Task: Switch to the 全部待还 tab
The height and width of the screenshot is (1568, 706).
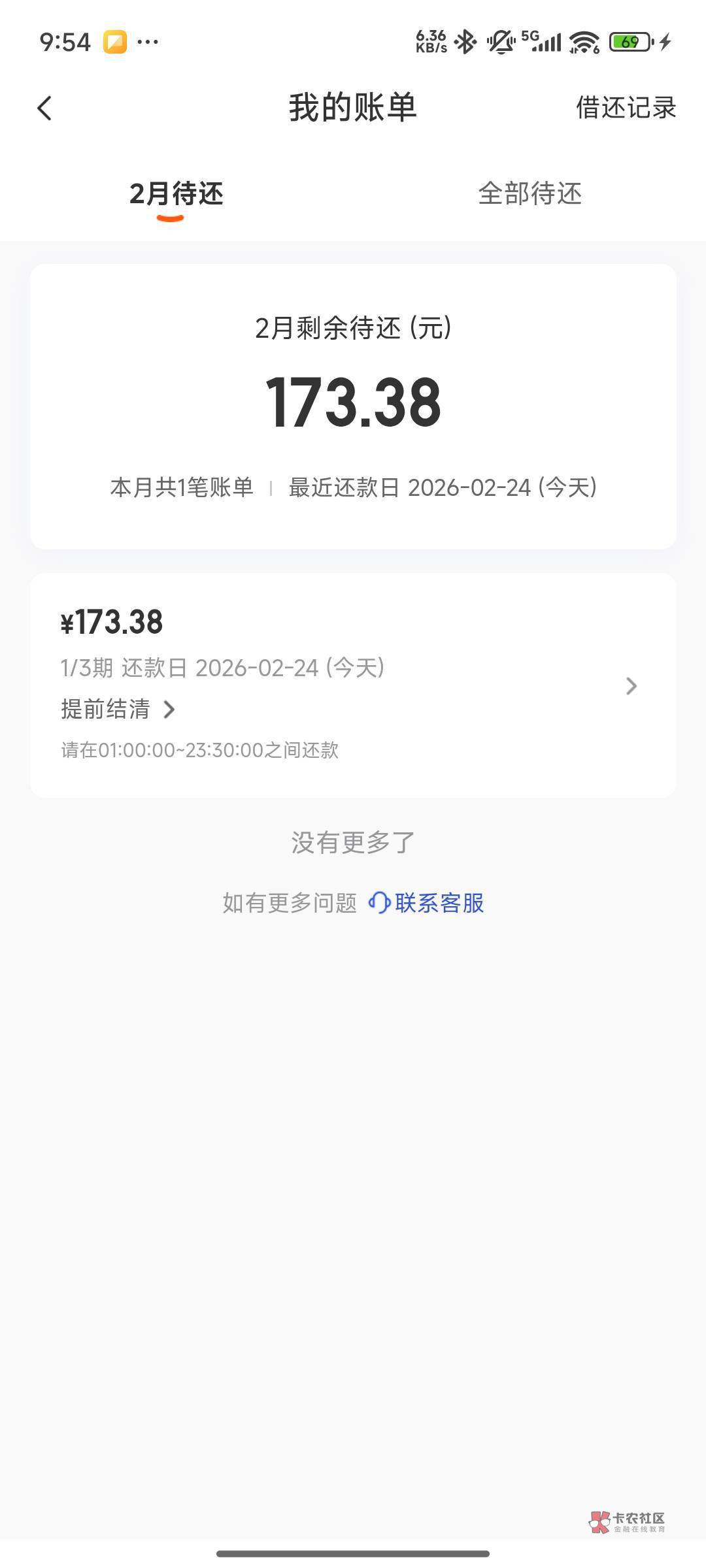Action: (529, 194)
